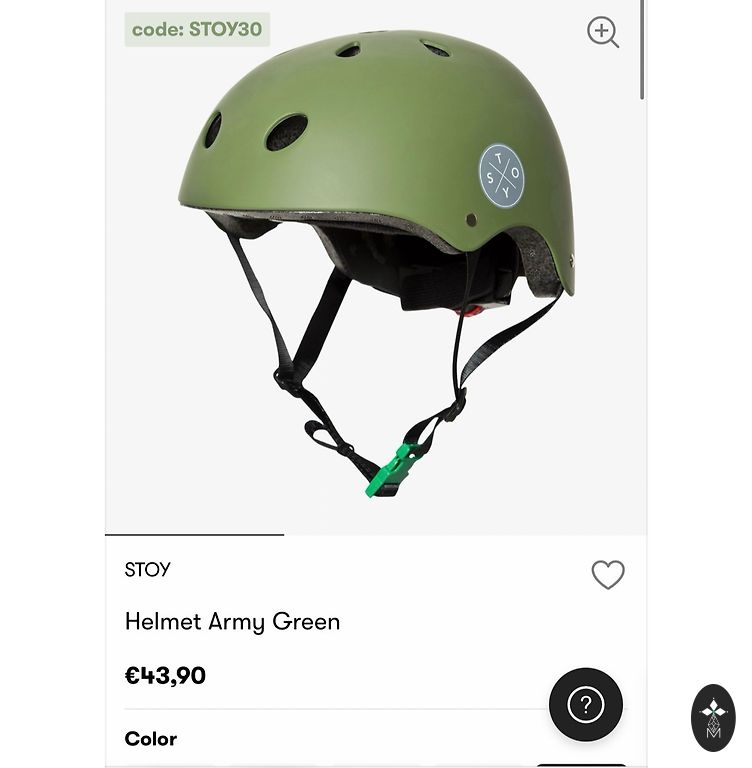752x768 pixels.
Task: Open the STOY brand page
Action: point(147,569)
